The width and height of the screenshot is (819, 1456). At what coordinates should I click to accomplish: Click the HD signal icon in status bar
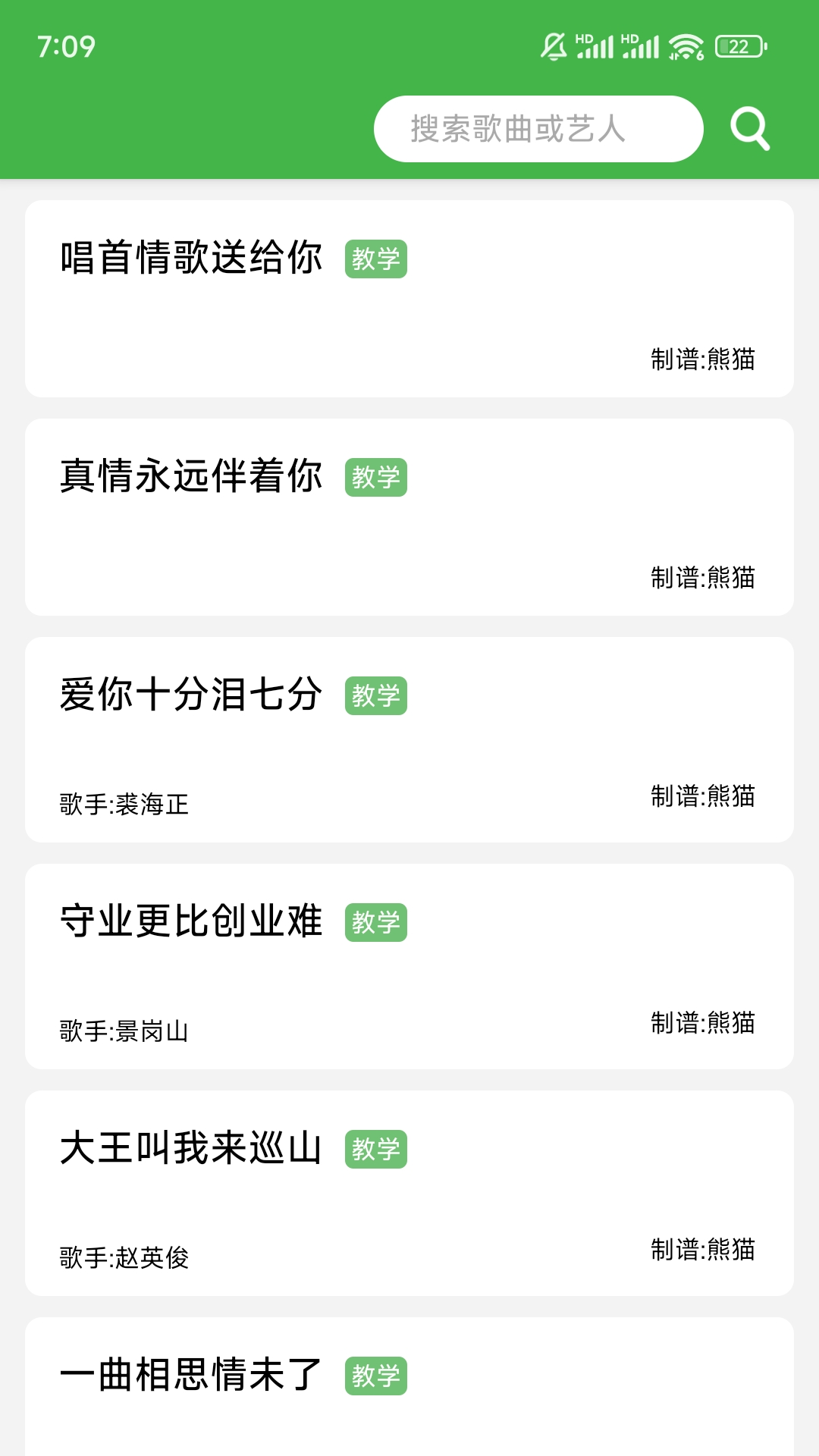pyautogui.click(x=596, y=45)
